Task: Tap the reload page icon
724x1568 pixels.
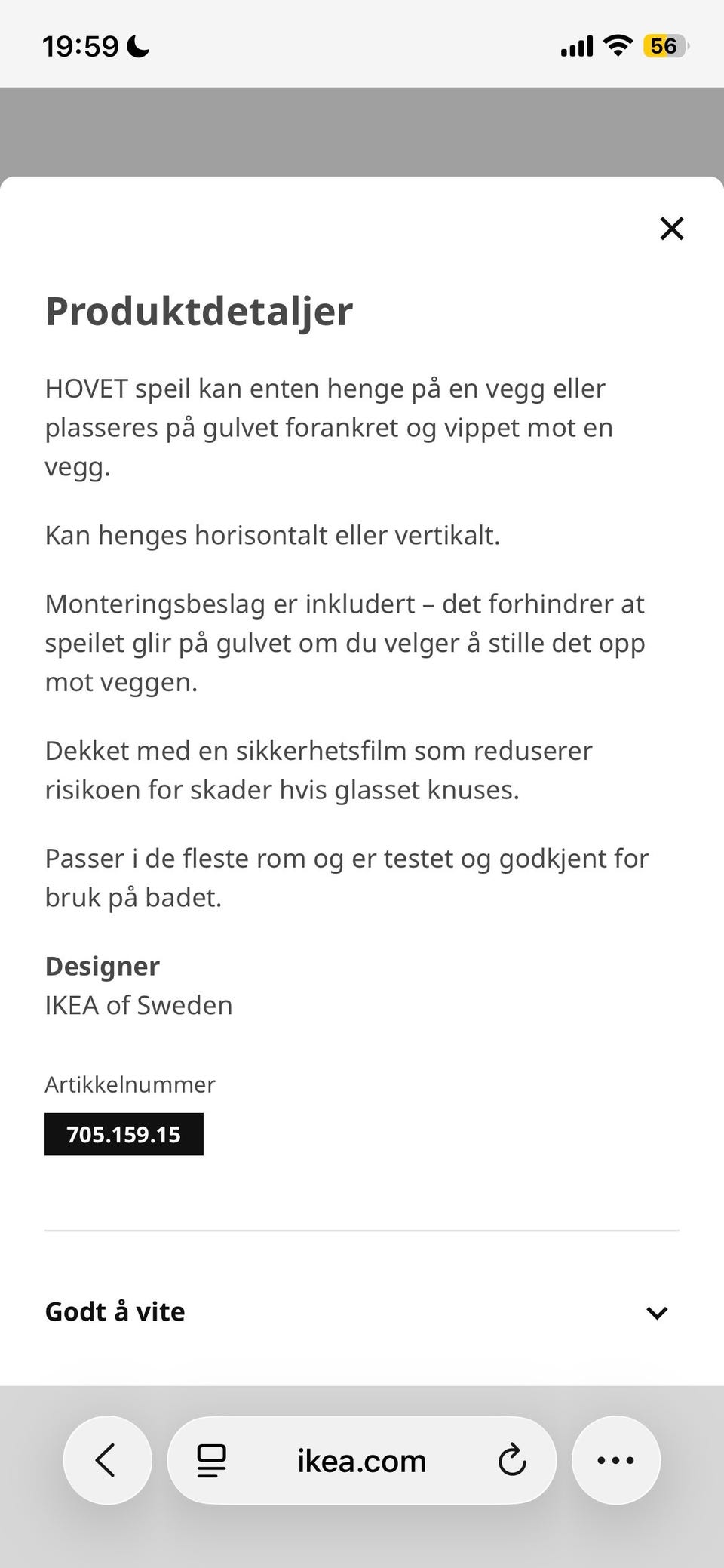Action: pos(512,1459)
